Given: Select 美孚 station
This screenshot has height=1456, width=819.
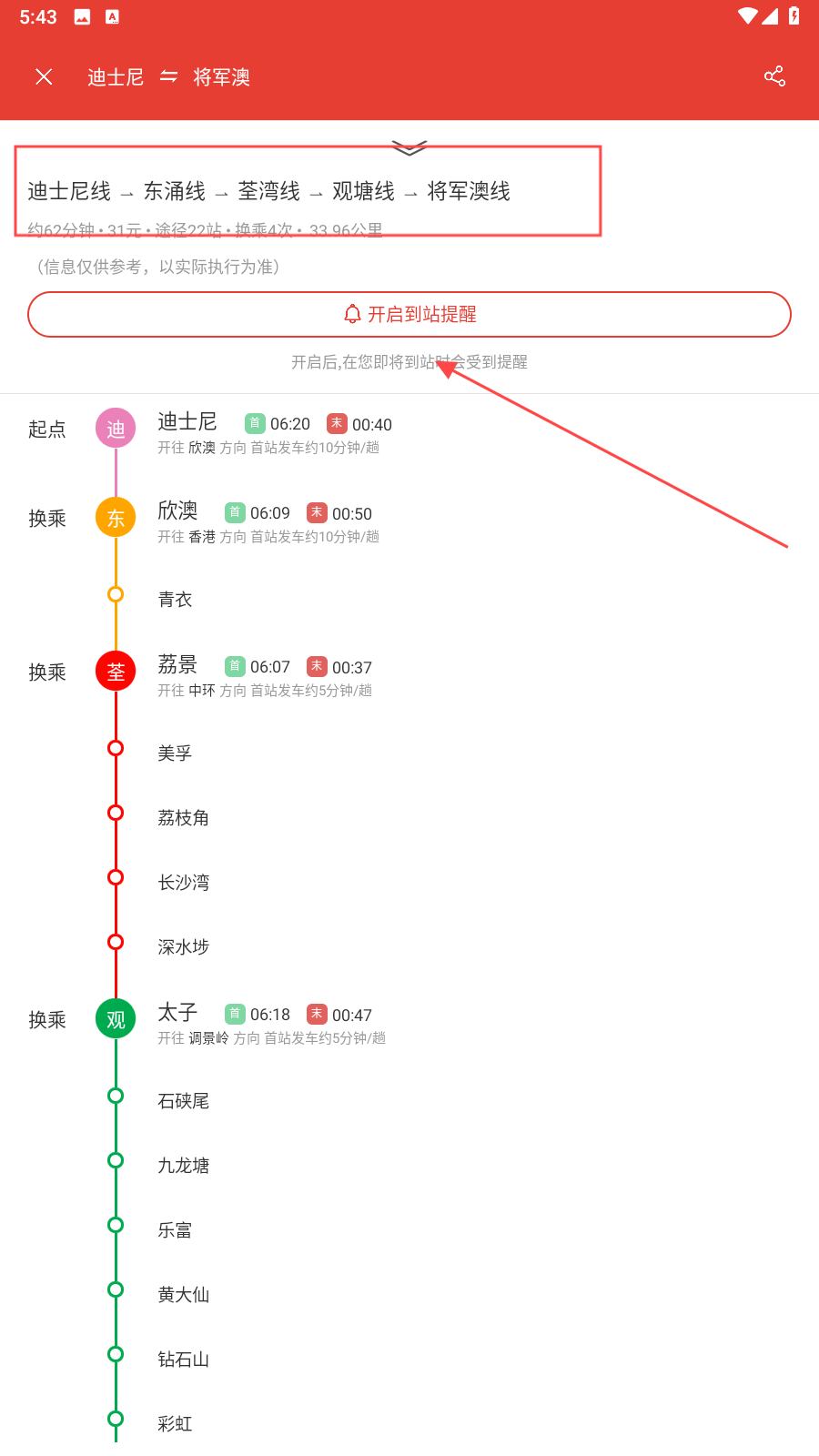Looking at the screenshot, I should pos(175,753).
